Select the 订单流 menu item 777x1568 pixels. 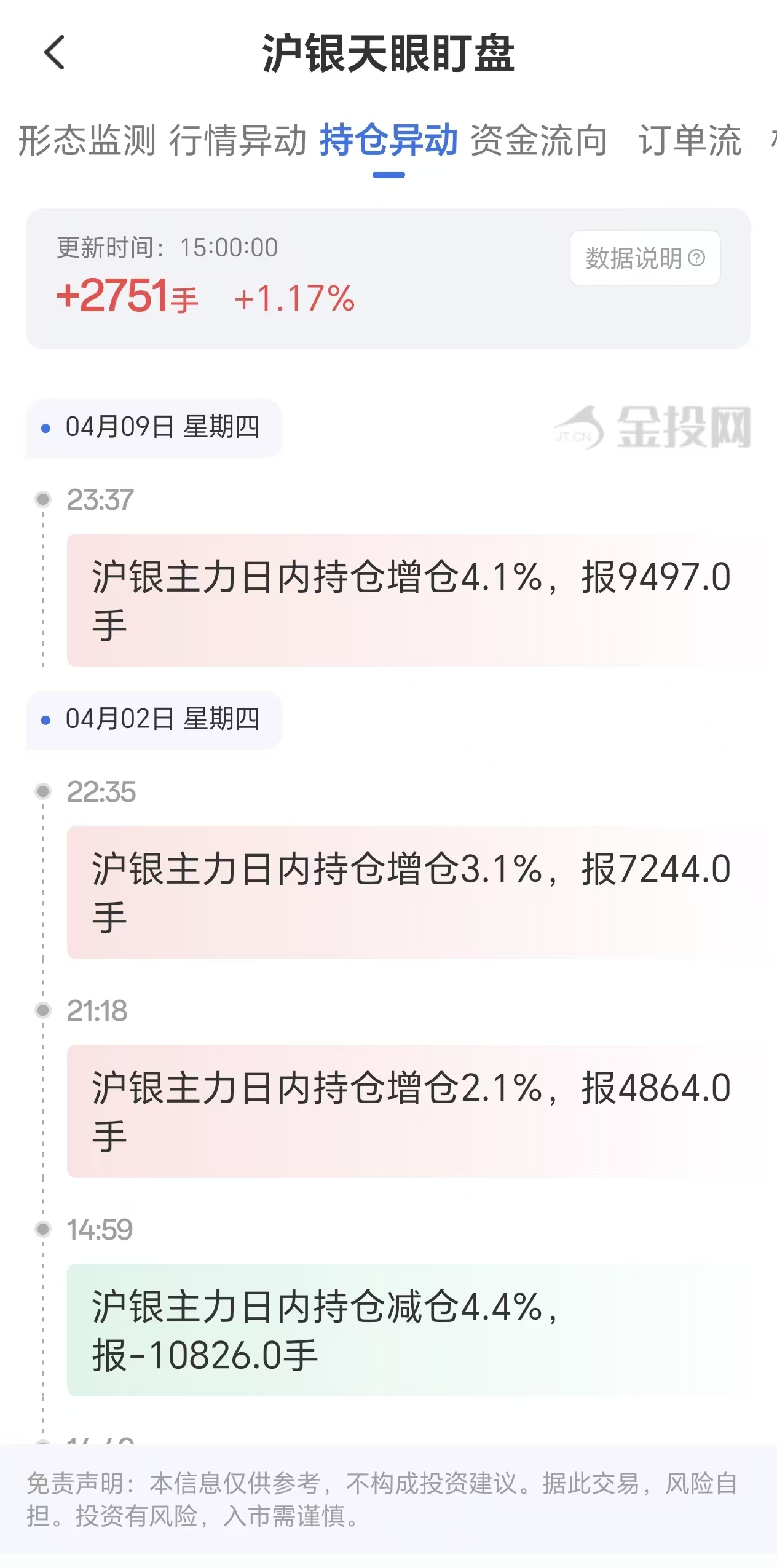pyautogui.click(x=691, y=141)
